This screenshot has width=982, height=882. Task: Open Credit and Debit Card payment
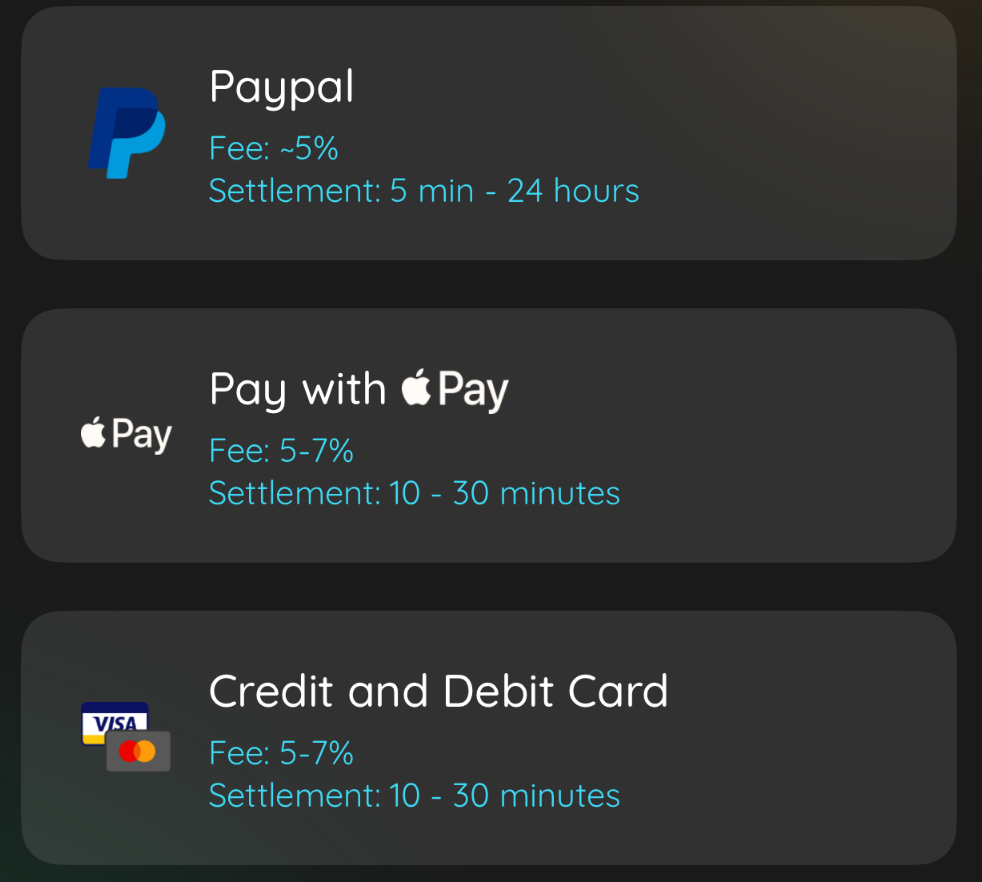488,738
